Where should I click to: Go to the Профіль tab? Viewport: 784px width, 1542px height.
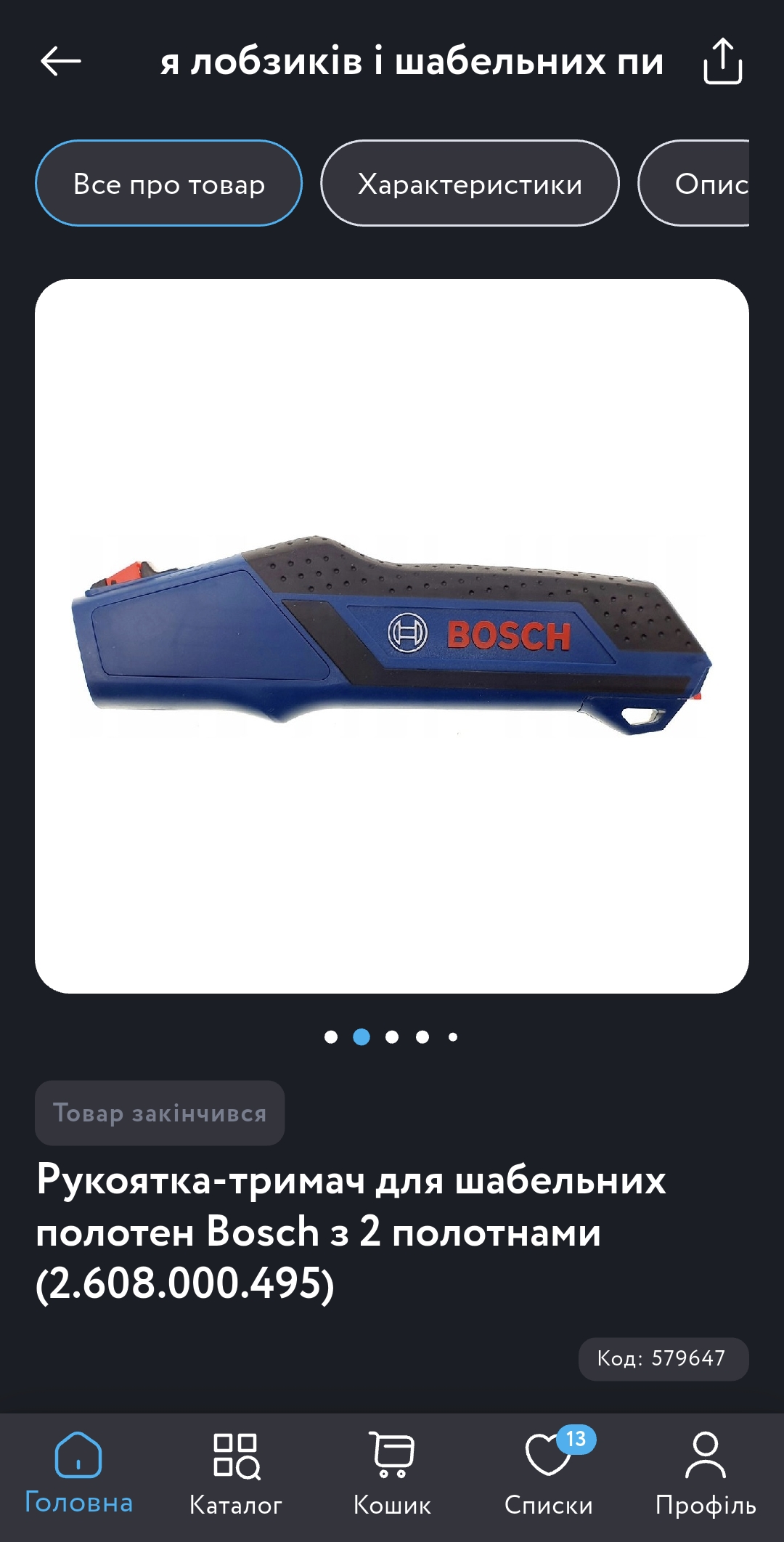[706, 1474]
